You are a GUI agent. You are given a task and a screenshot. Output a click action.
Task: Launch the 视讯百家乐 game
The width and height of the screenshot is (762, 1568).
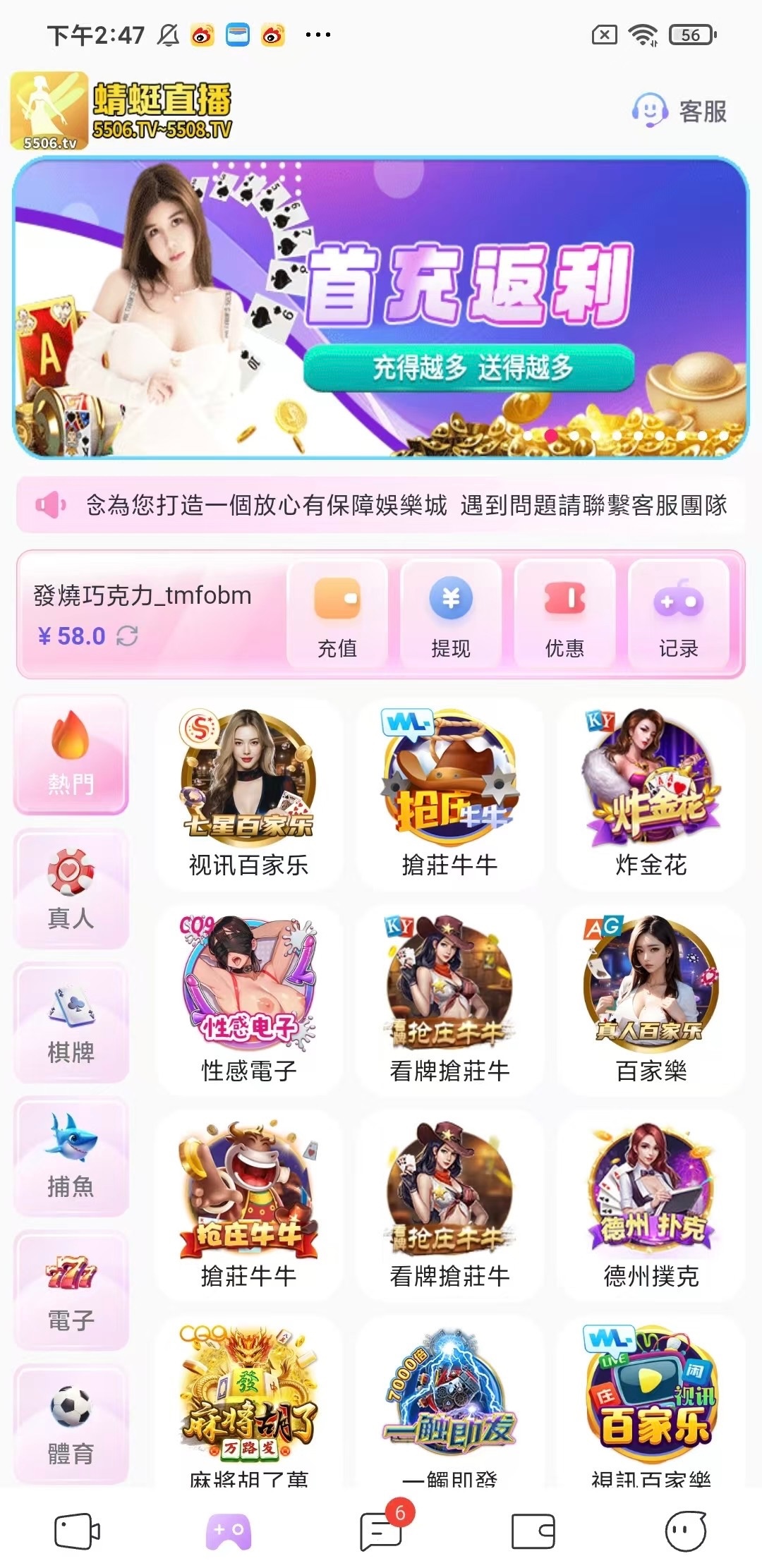[248, 794]
